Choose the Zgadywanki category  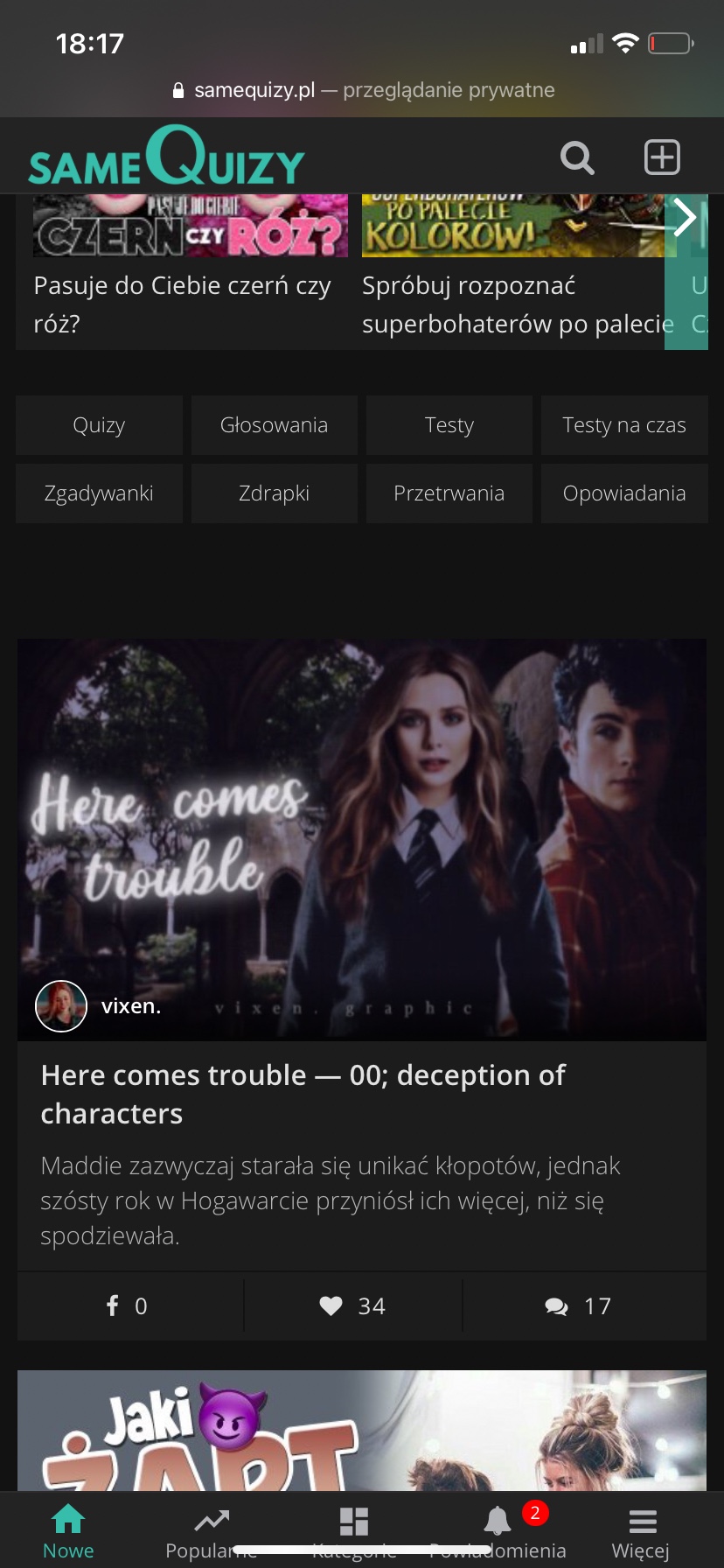pyautogui.click(x=99, y=493)
